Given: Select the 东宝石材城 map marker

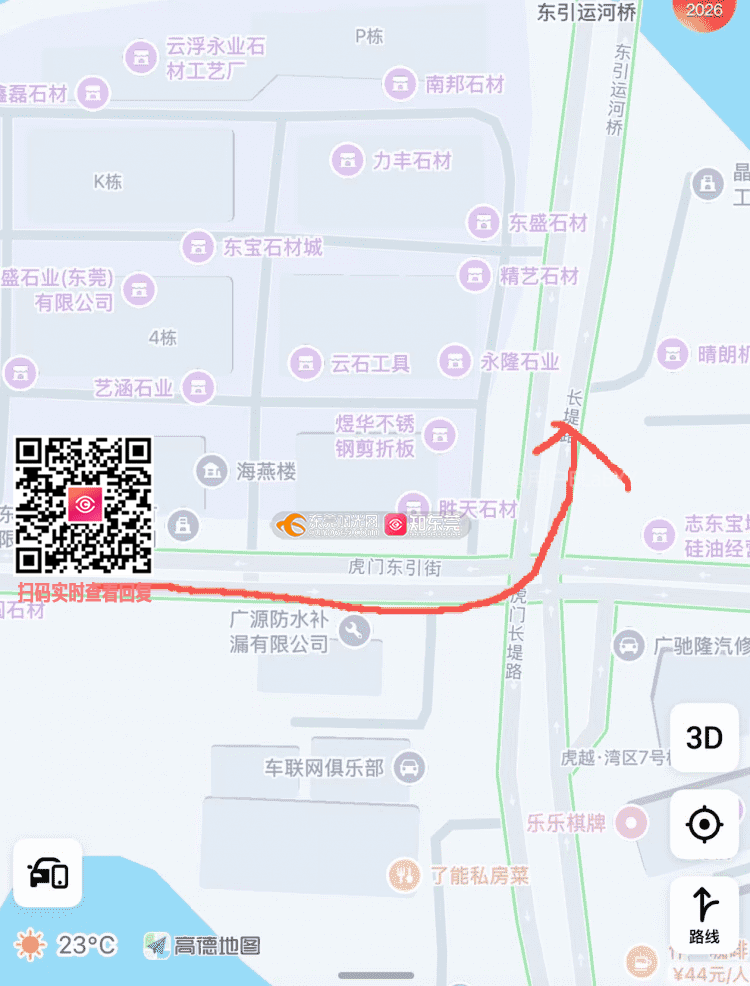Looking at the screenshot, I should pyautogui.click(x=197, y=245).
